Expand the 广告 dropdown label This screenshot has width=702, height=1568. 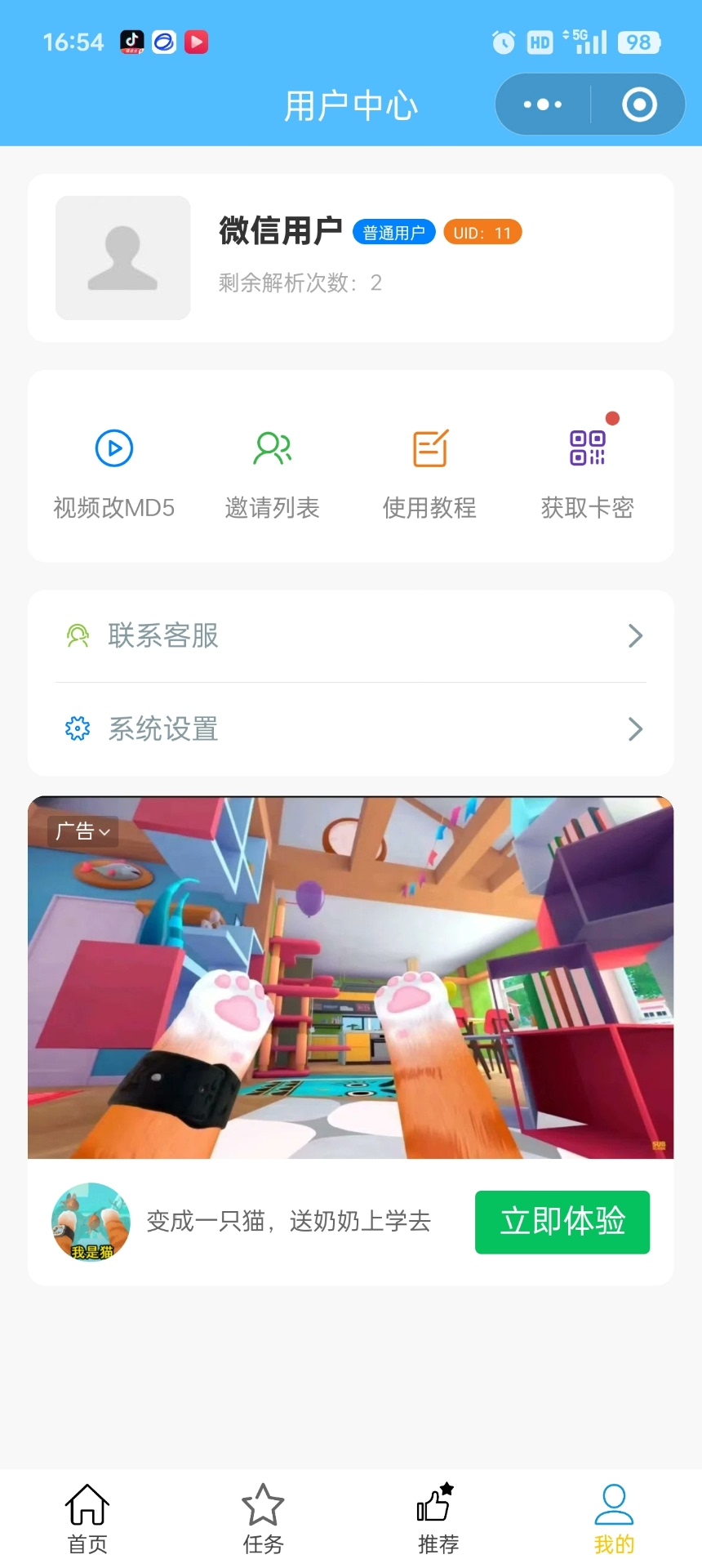(83, 831)
